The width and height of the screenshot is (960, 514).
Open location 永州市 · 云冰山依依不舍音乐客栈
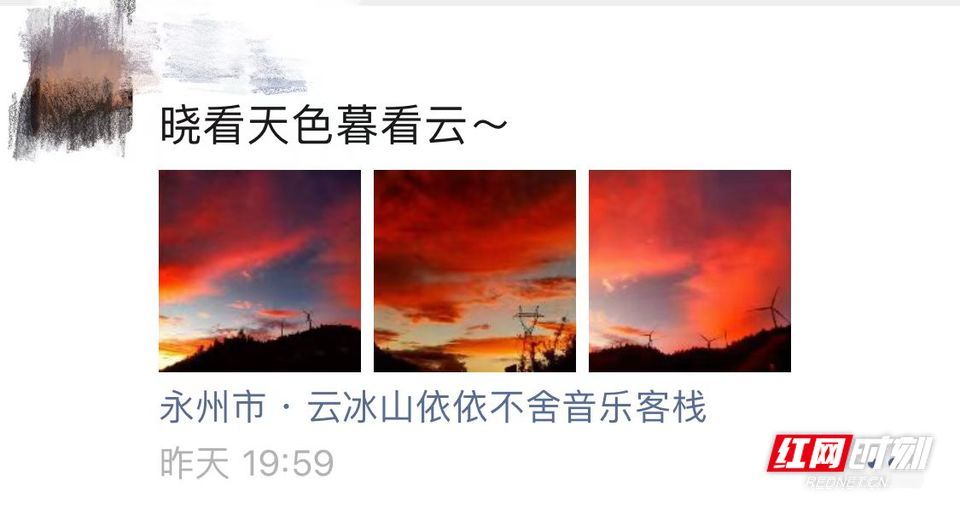click(x=433, y=409)
